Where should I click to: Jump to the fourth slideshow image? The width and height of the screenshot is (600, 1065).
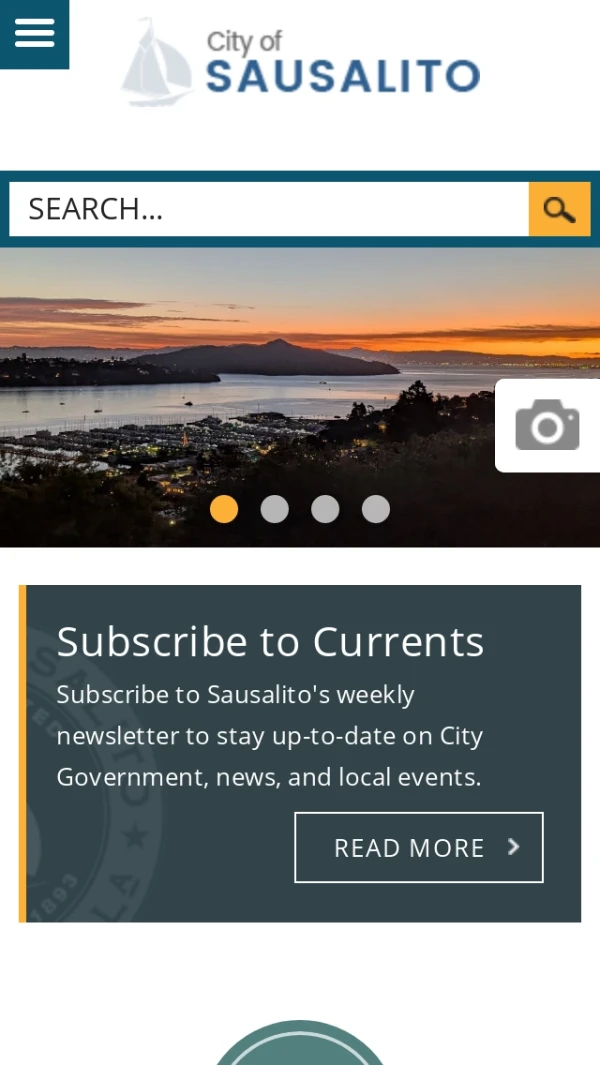tap(376, 509)
